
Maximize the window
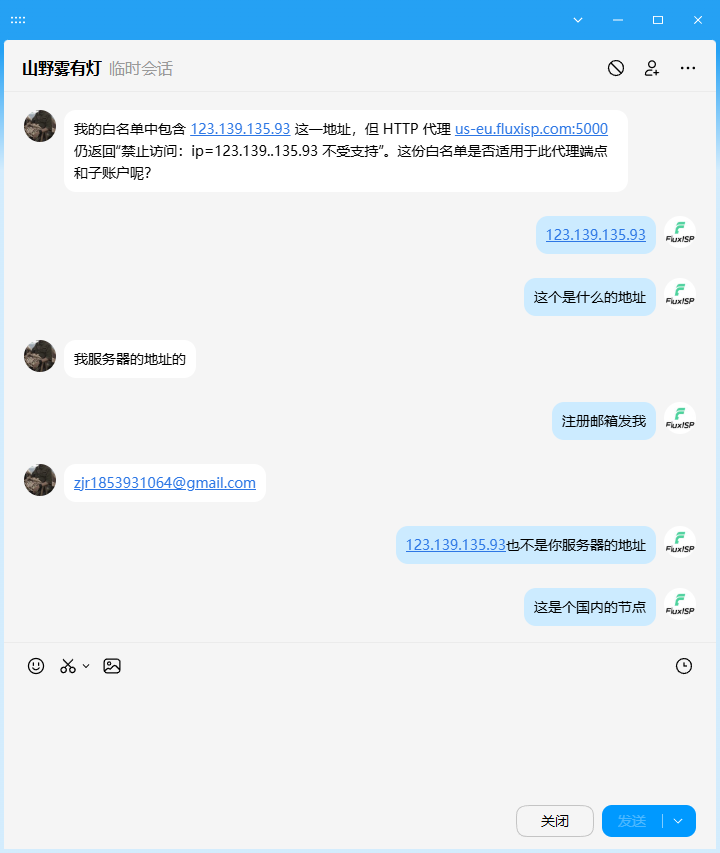[657, 20]
